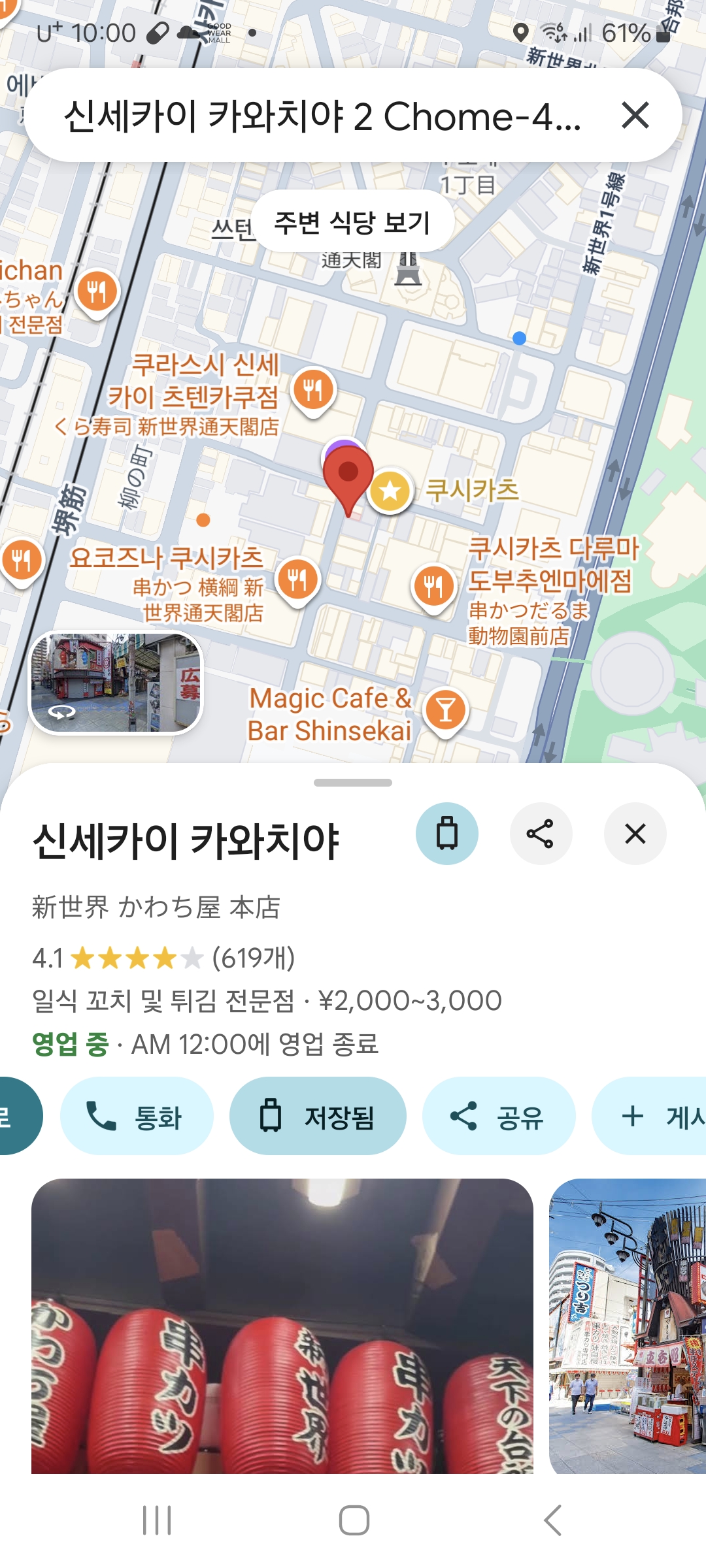Open the Street View thumbnail on the map

(116, 682)
